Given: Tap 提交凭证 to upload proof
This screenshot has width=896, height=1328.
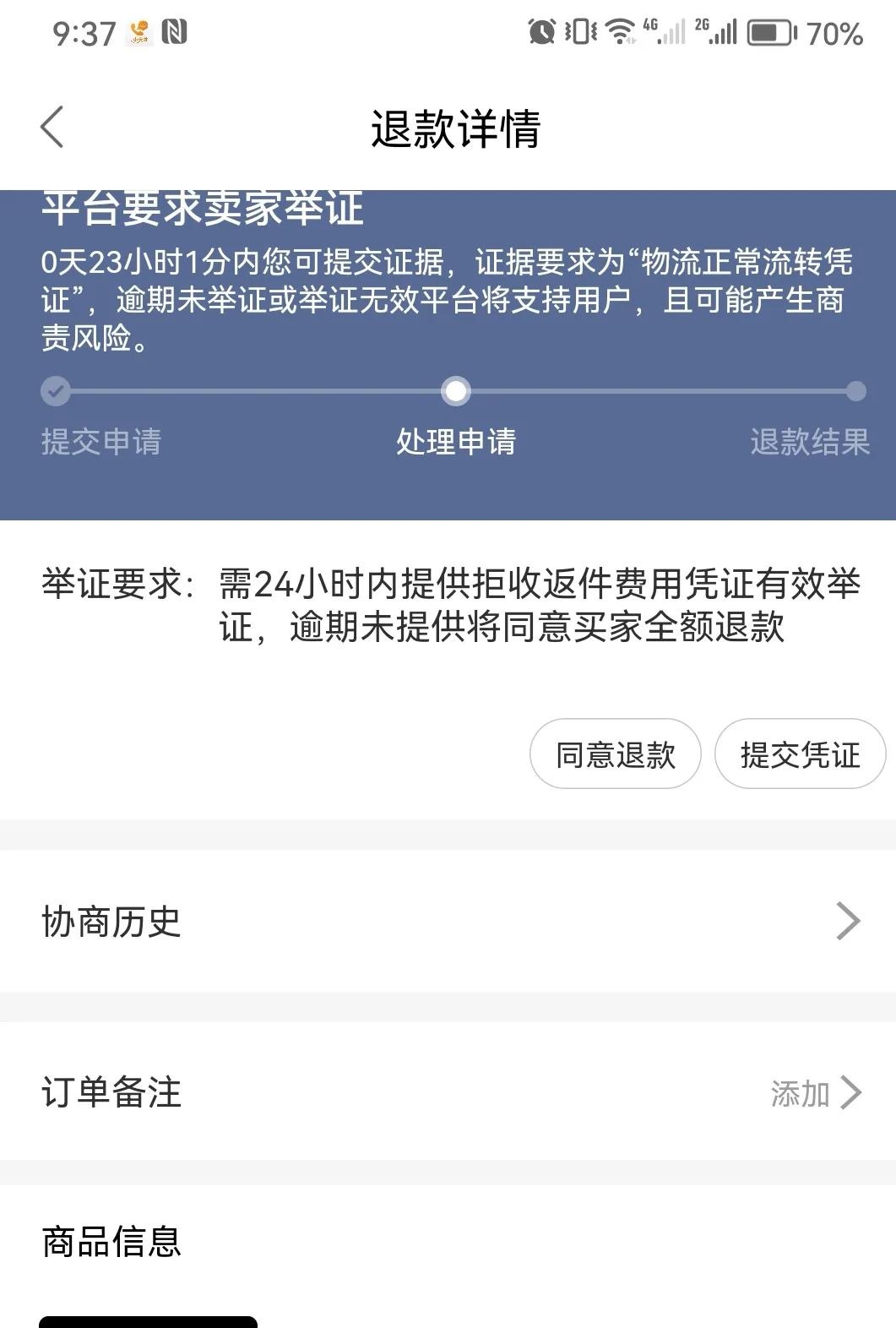Looking at the screenshot, I should pyautogui.click(x=800, y=754).
